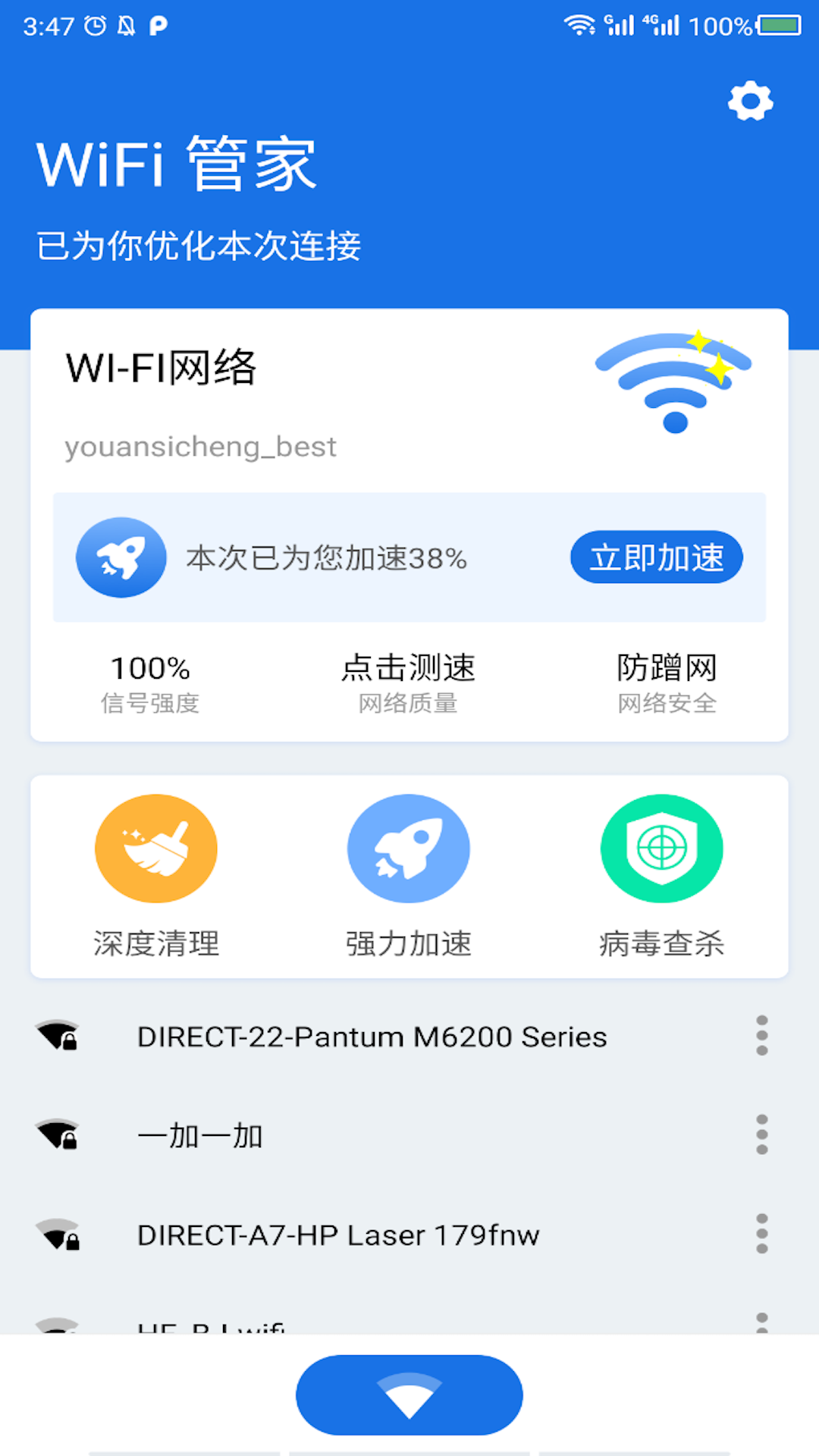Tap the blue WiFi button at the bottom

point(409,1395)
